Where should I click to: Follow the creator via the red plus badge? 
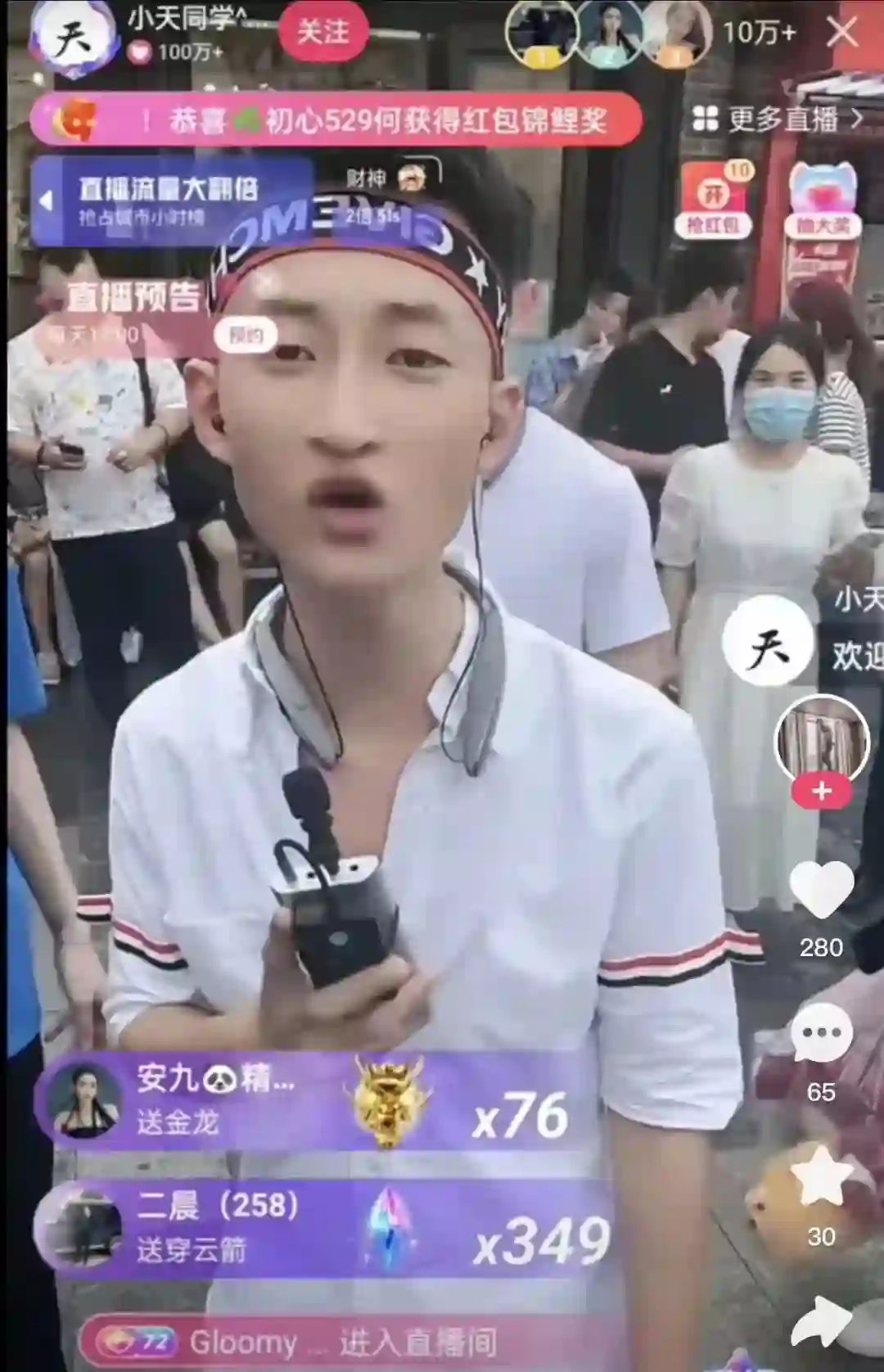click(822, 791)
